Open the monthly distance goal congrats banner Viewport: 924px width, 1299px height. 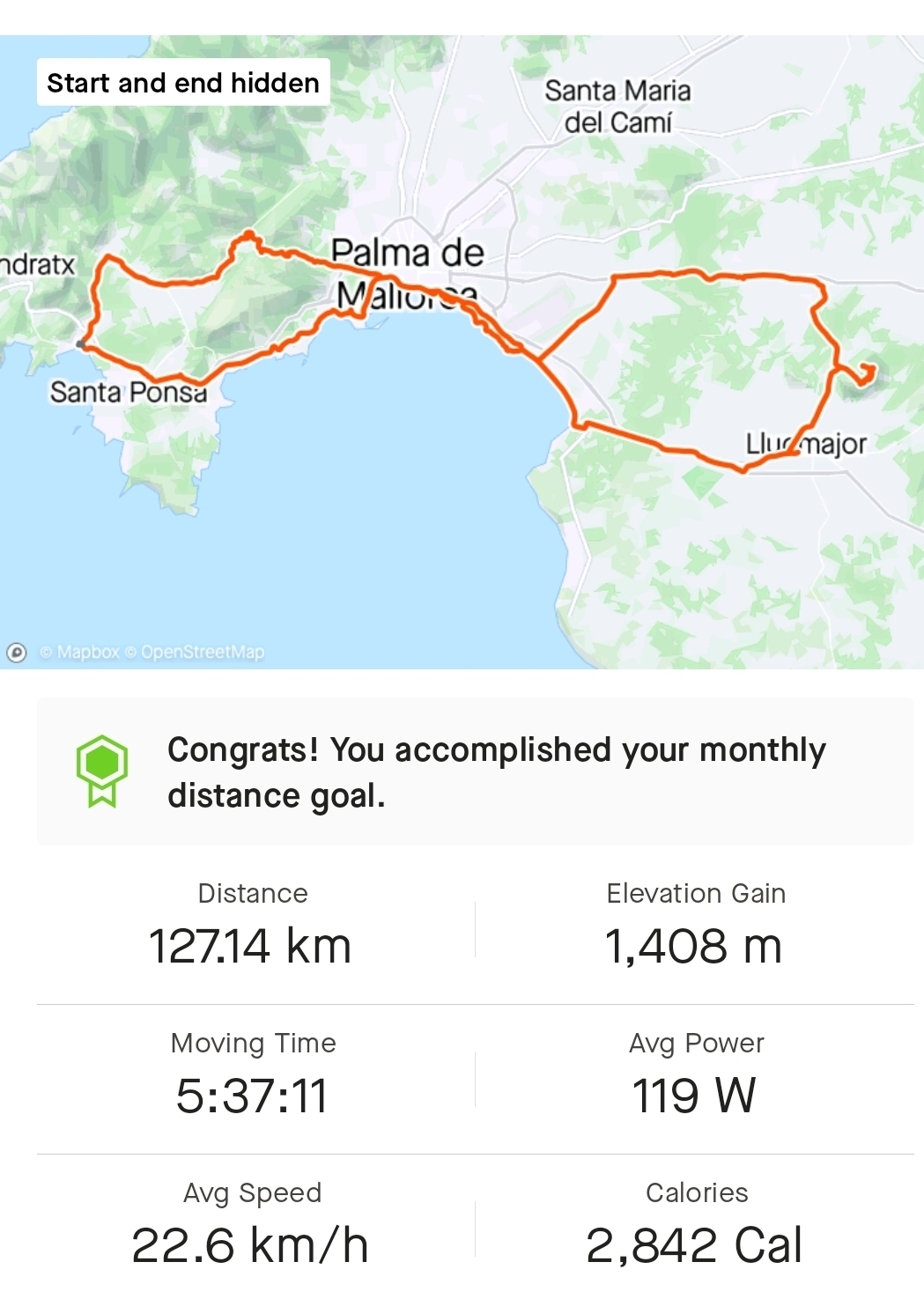click(475, 771)
